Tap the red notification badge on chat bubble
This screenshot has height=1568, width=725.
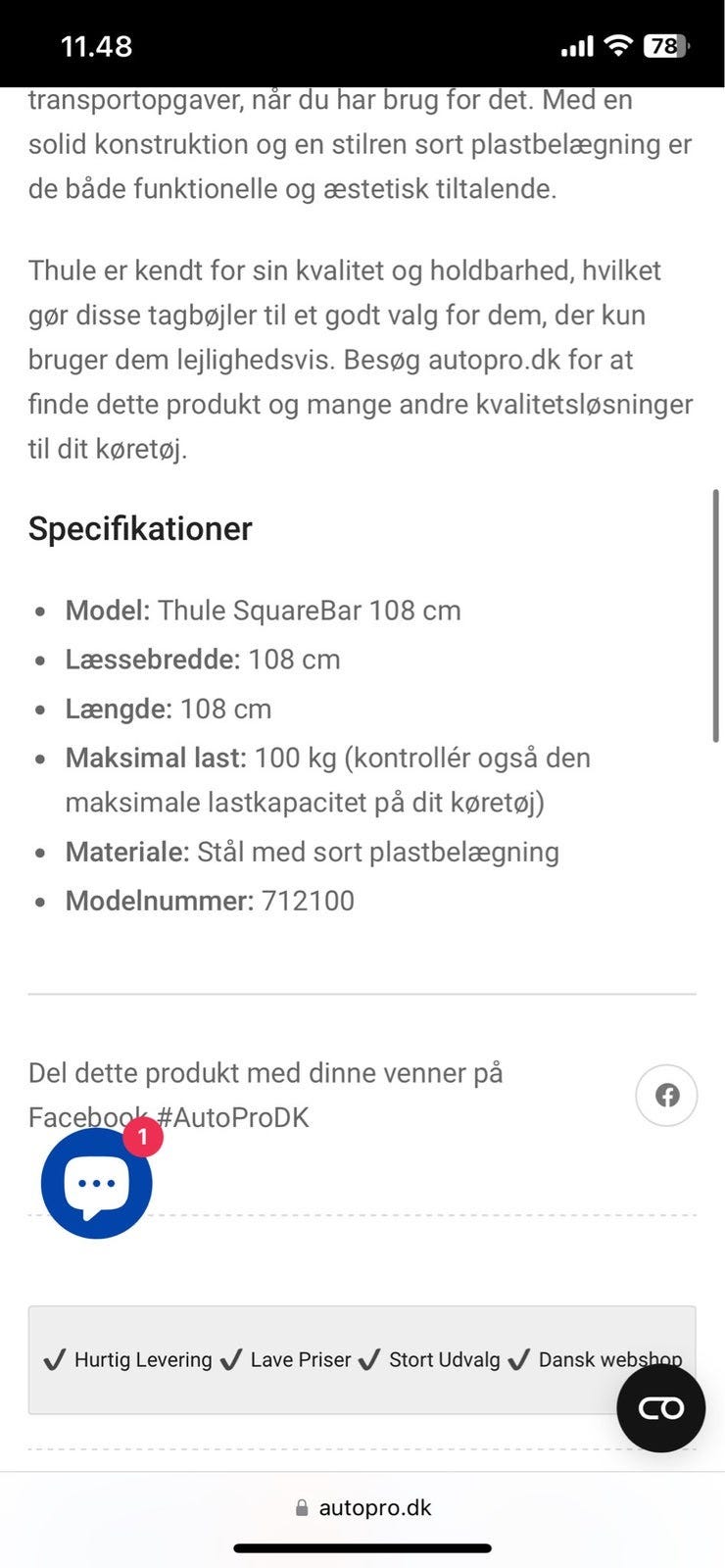pos(143,1137)
